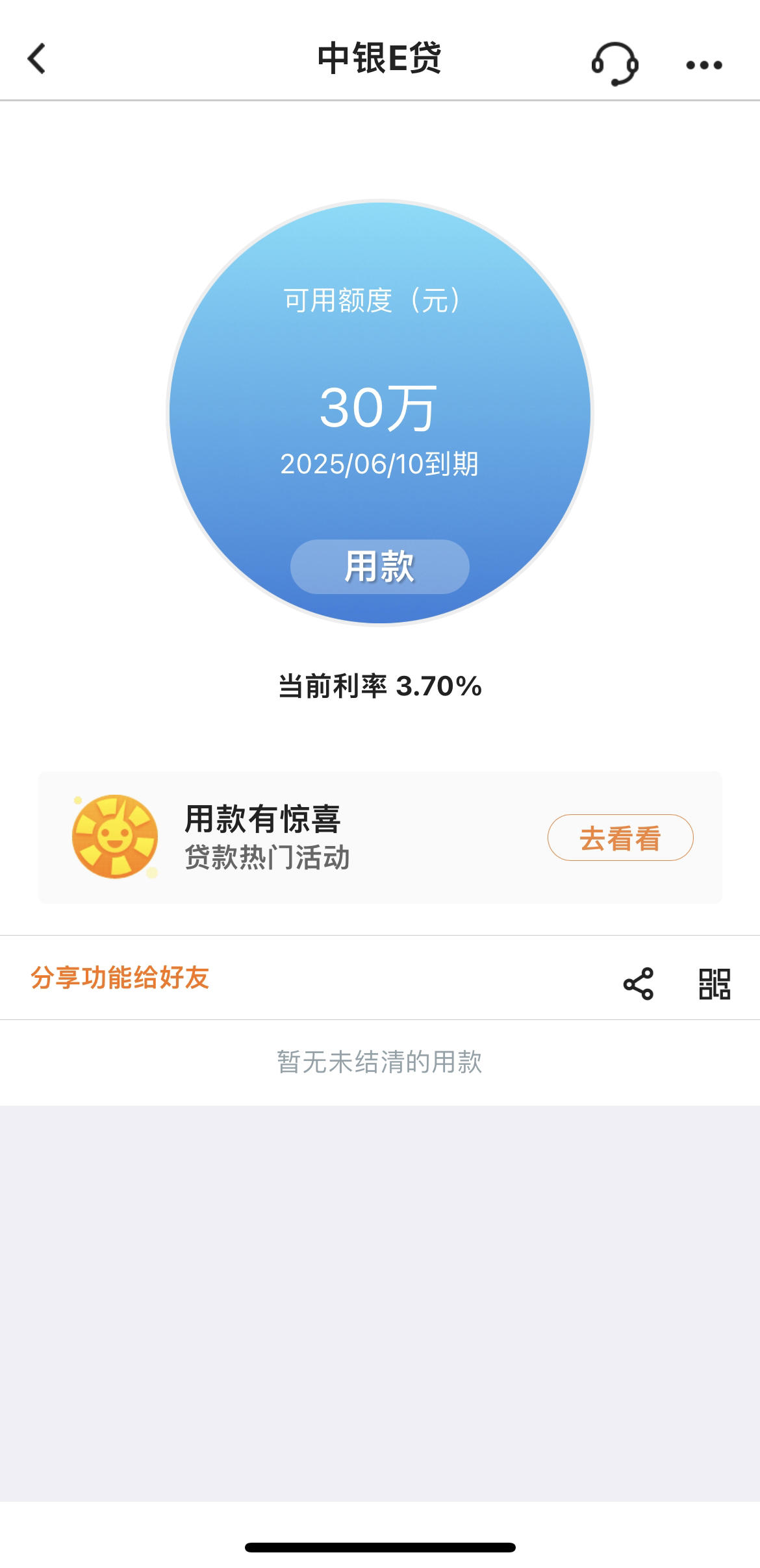The width and height of the screenshot is (760, 1568).
Task: Open the three-dot overflow menu
Action: point(704,65)
